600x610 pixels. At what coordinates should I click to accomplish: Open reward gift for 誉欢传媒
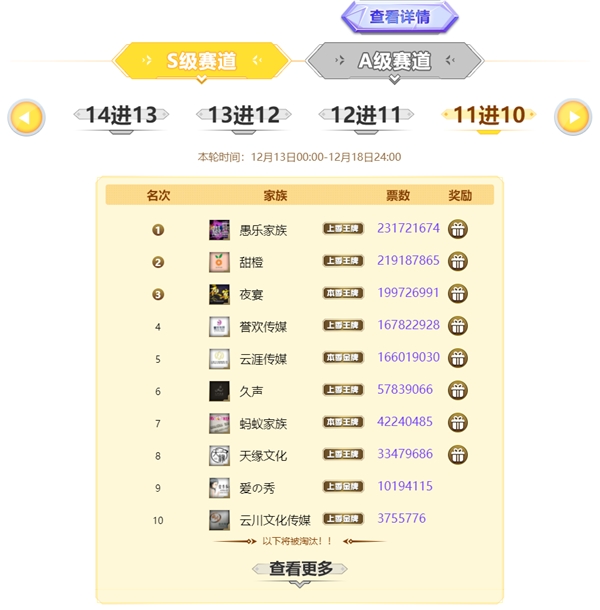point(458,326)
